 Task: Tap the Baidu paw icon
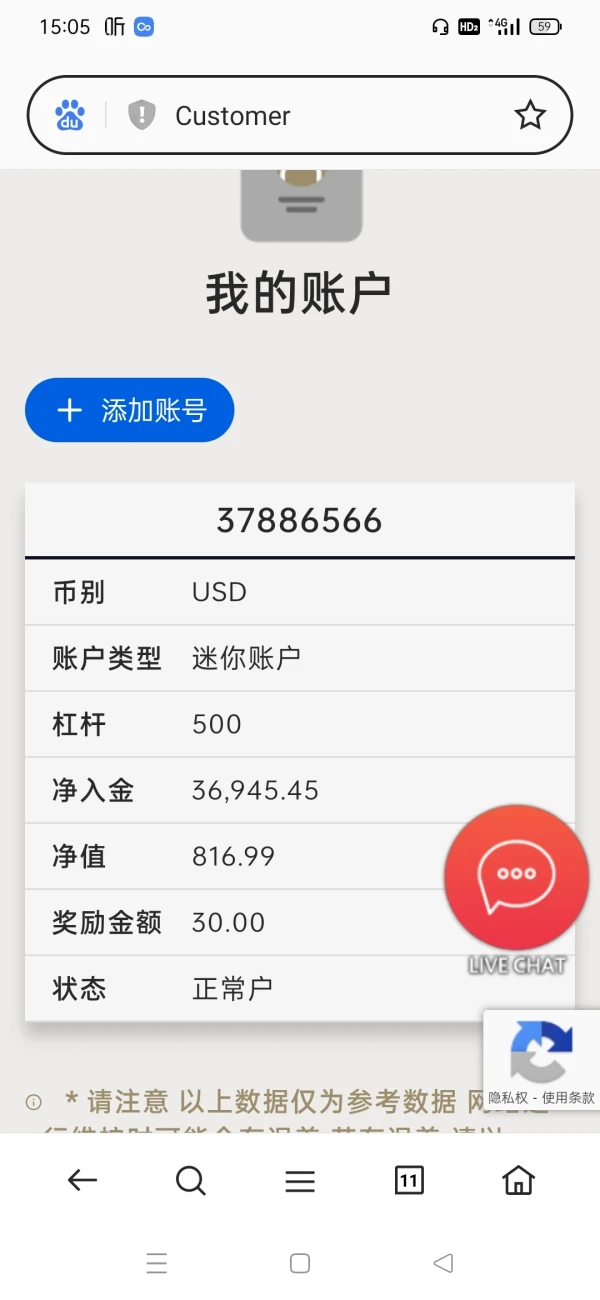pyautogui.click(x=70, y=116)
